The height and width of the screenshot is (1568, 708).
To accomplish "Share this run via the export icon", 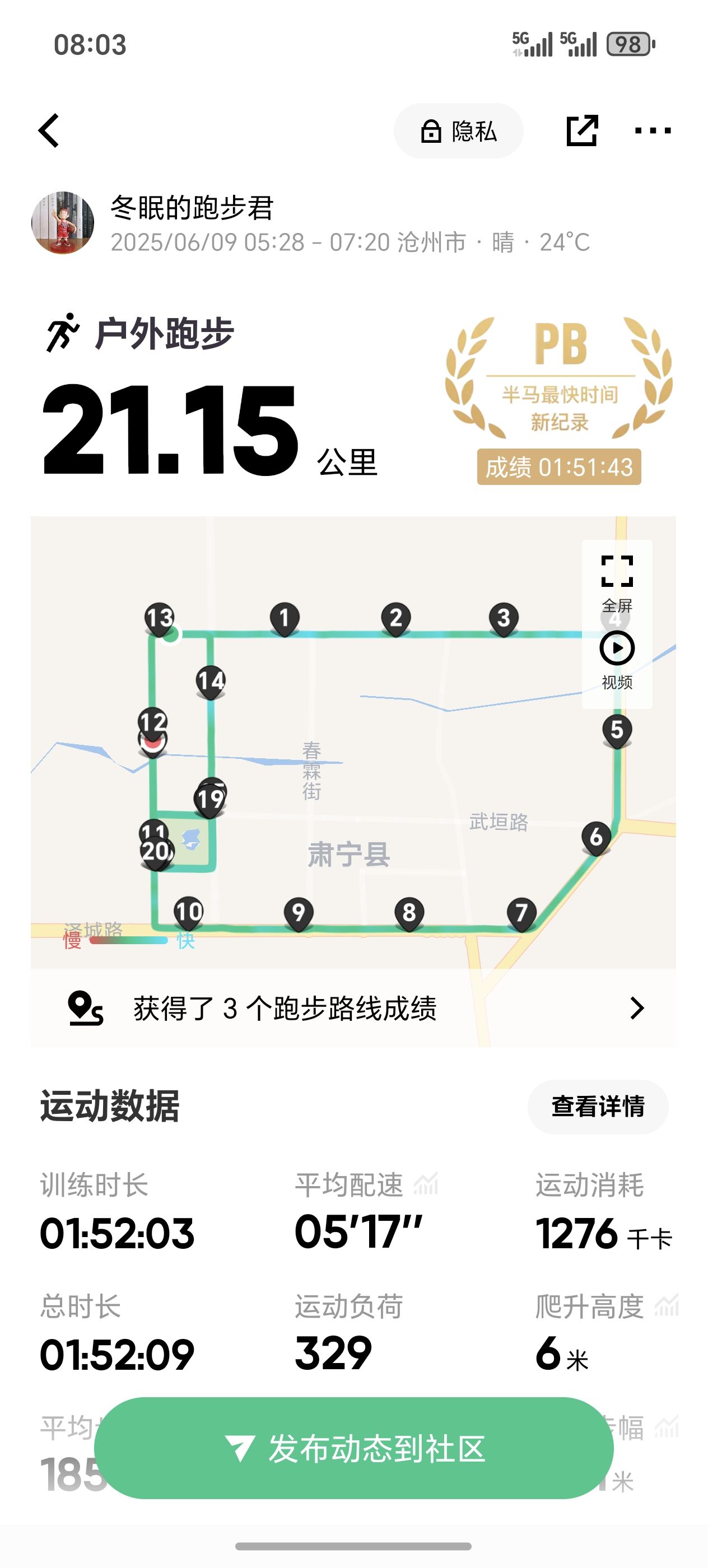I will [x=582, y=130].
